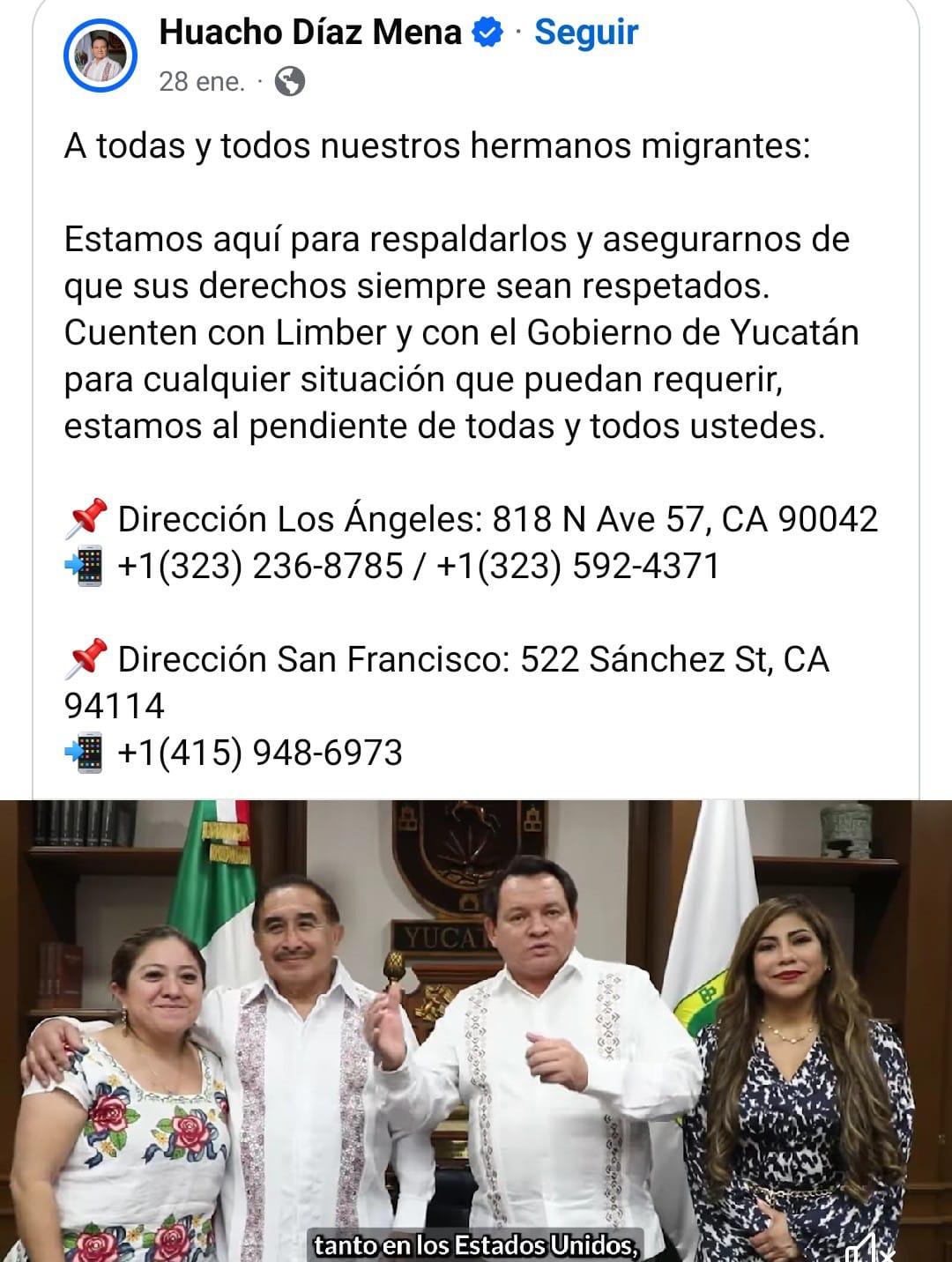Unmute the video with the speaker icon

[868, 1248]
